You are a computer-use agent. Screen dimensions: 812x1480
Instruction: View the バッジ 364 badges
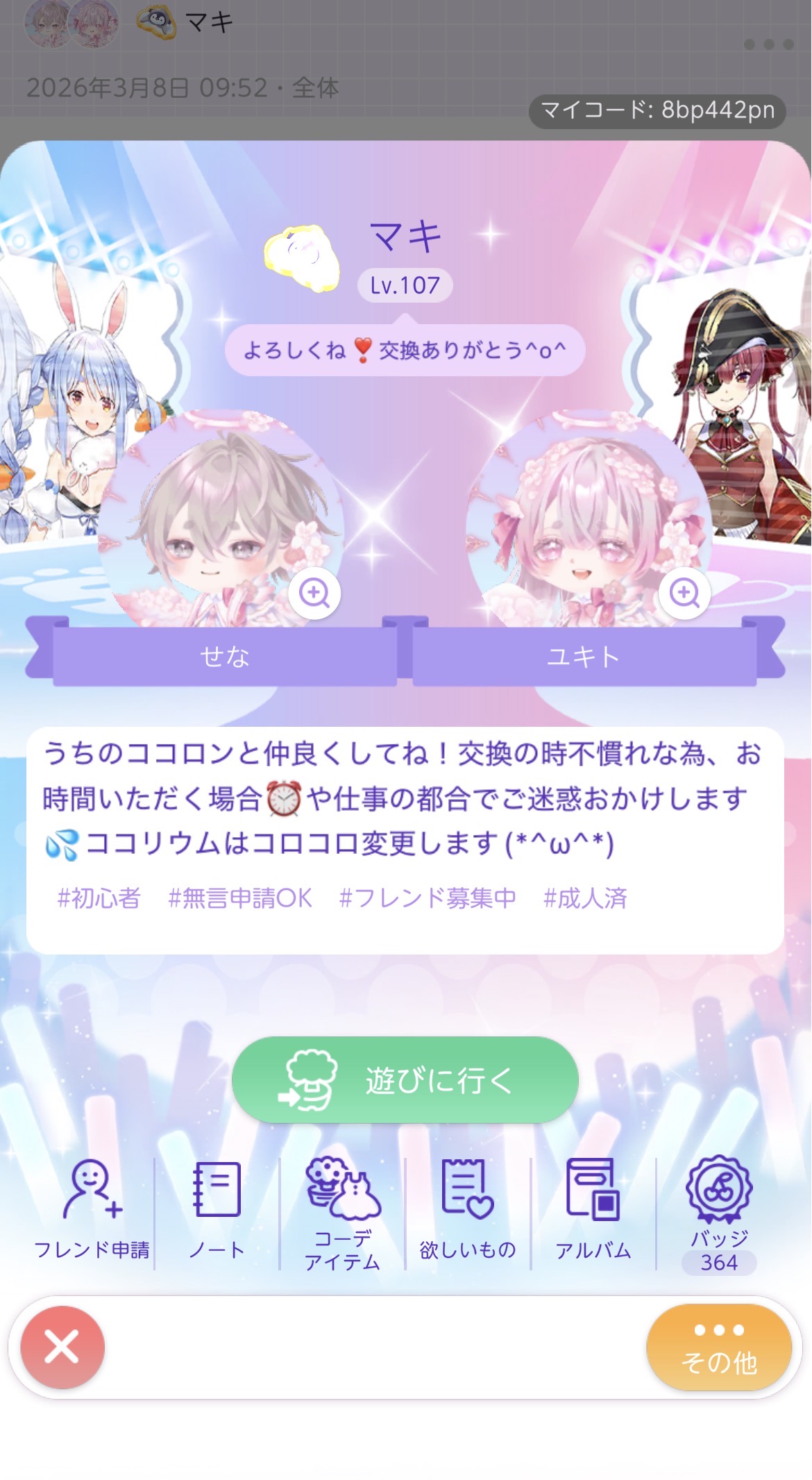tap(719, 1212)
